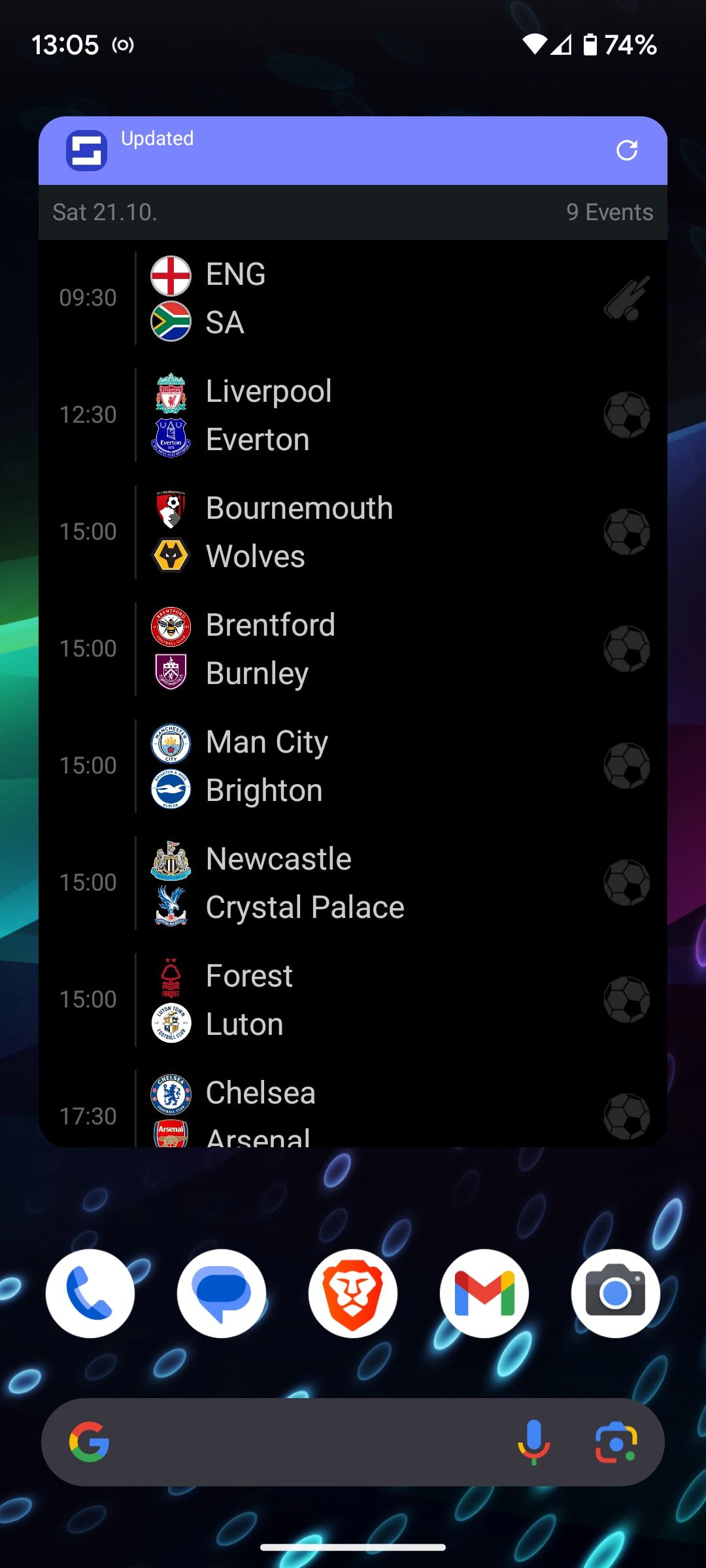Open the Newcastle vs Crystal Palace match
This screenshot has width=706, height=1568.
(x=353, y=883)
